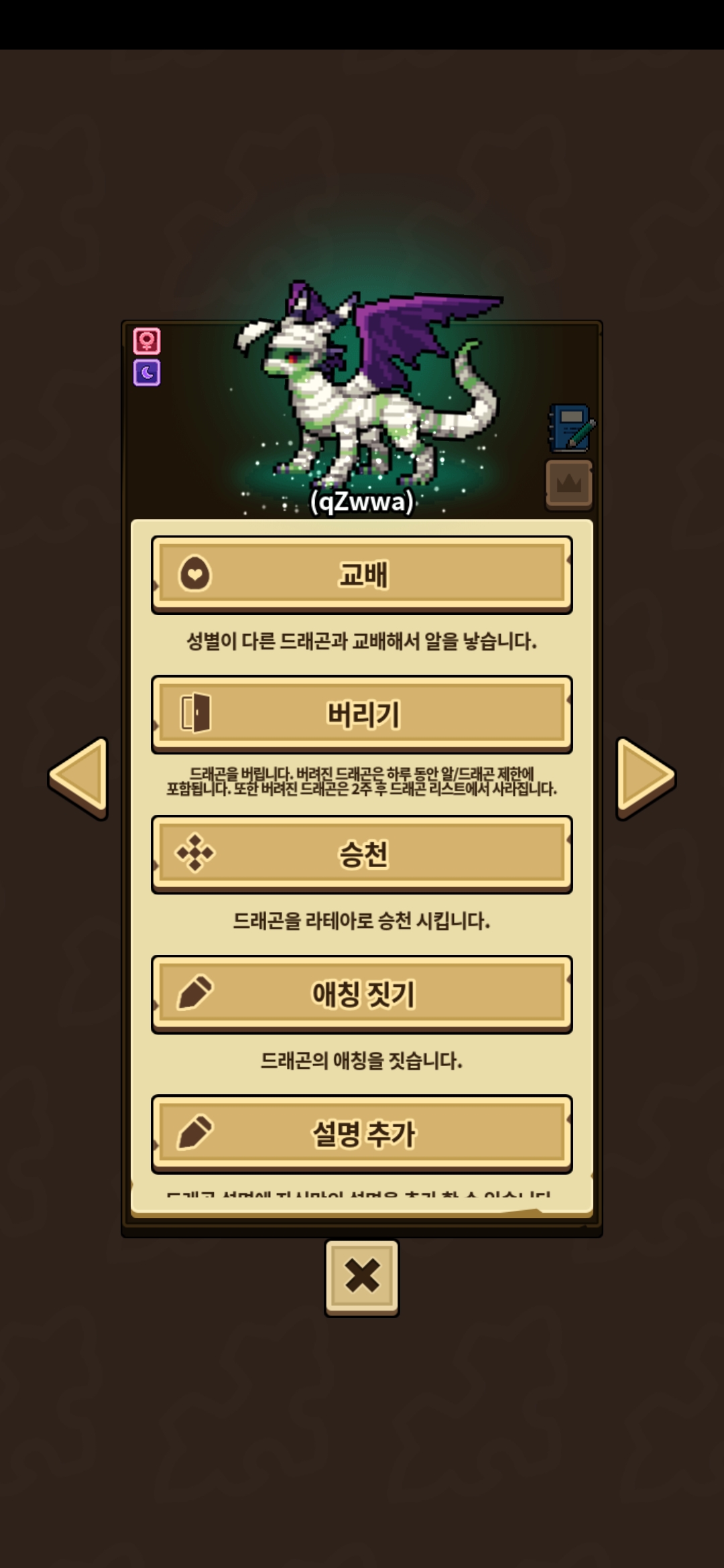This screenshot has height=1568, width=724.
Task: Close the dragon menu with X
Action: [362, 1277]
